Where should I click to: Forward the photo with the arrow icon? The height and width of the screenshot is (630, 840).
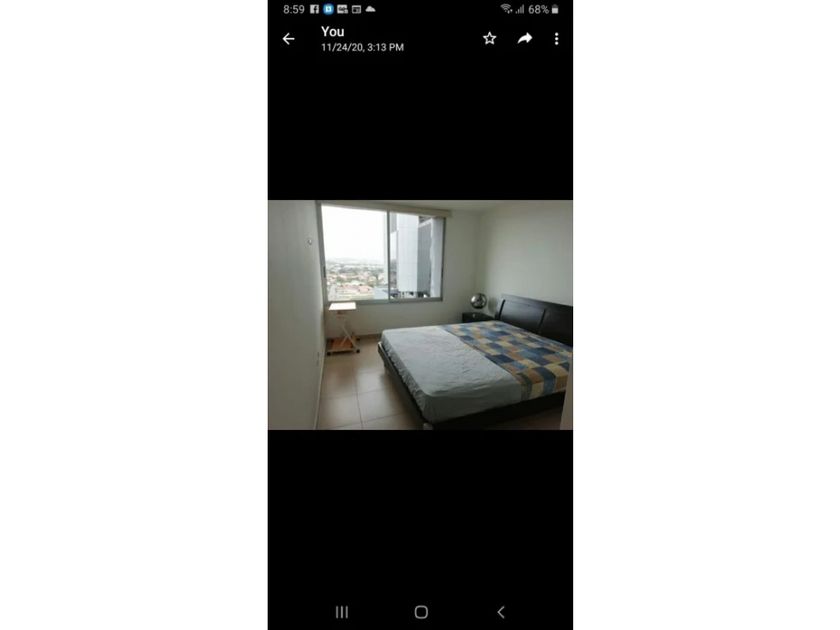click(x=524, y=39)
